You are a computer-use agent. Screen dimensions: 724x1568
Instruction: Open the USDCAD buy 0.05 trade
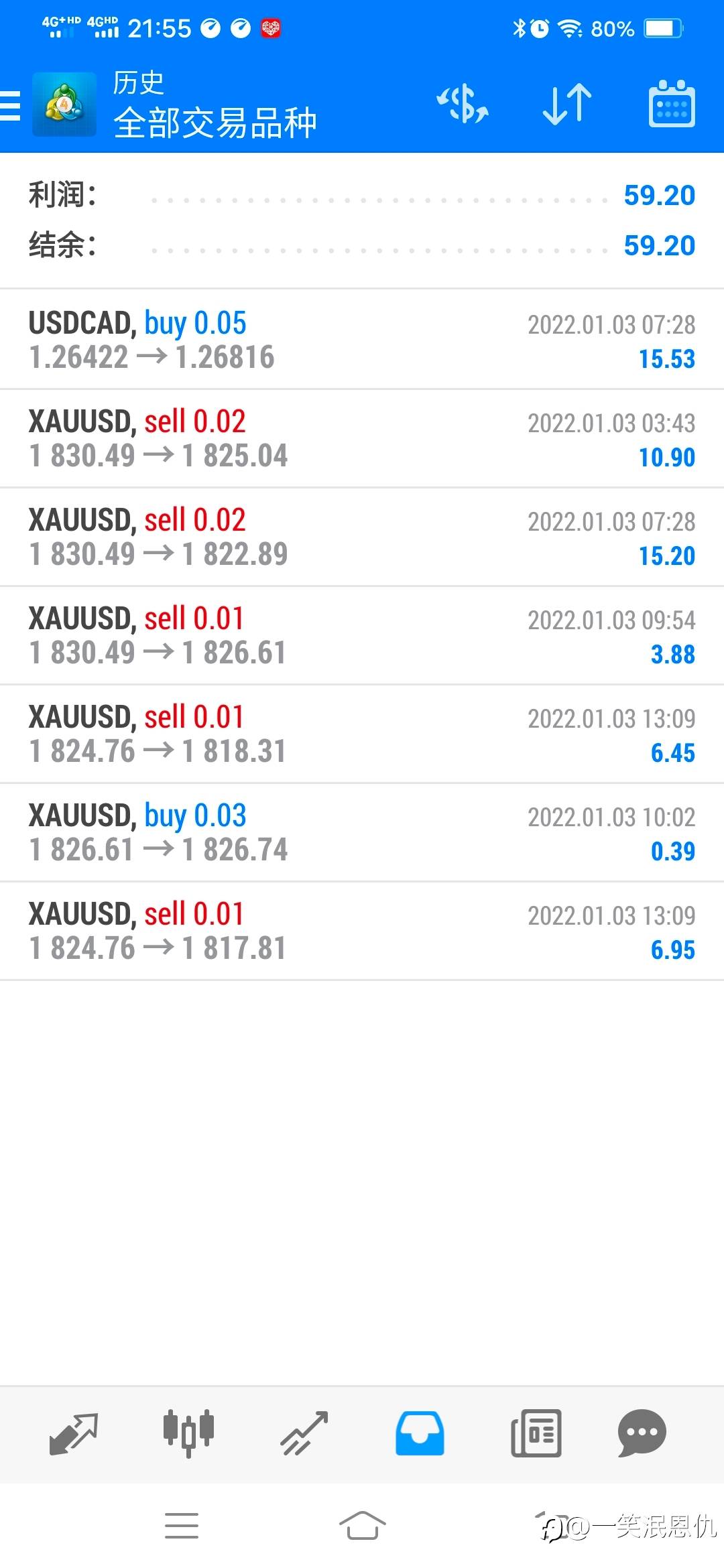[x=362, y=340]
